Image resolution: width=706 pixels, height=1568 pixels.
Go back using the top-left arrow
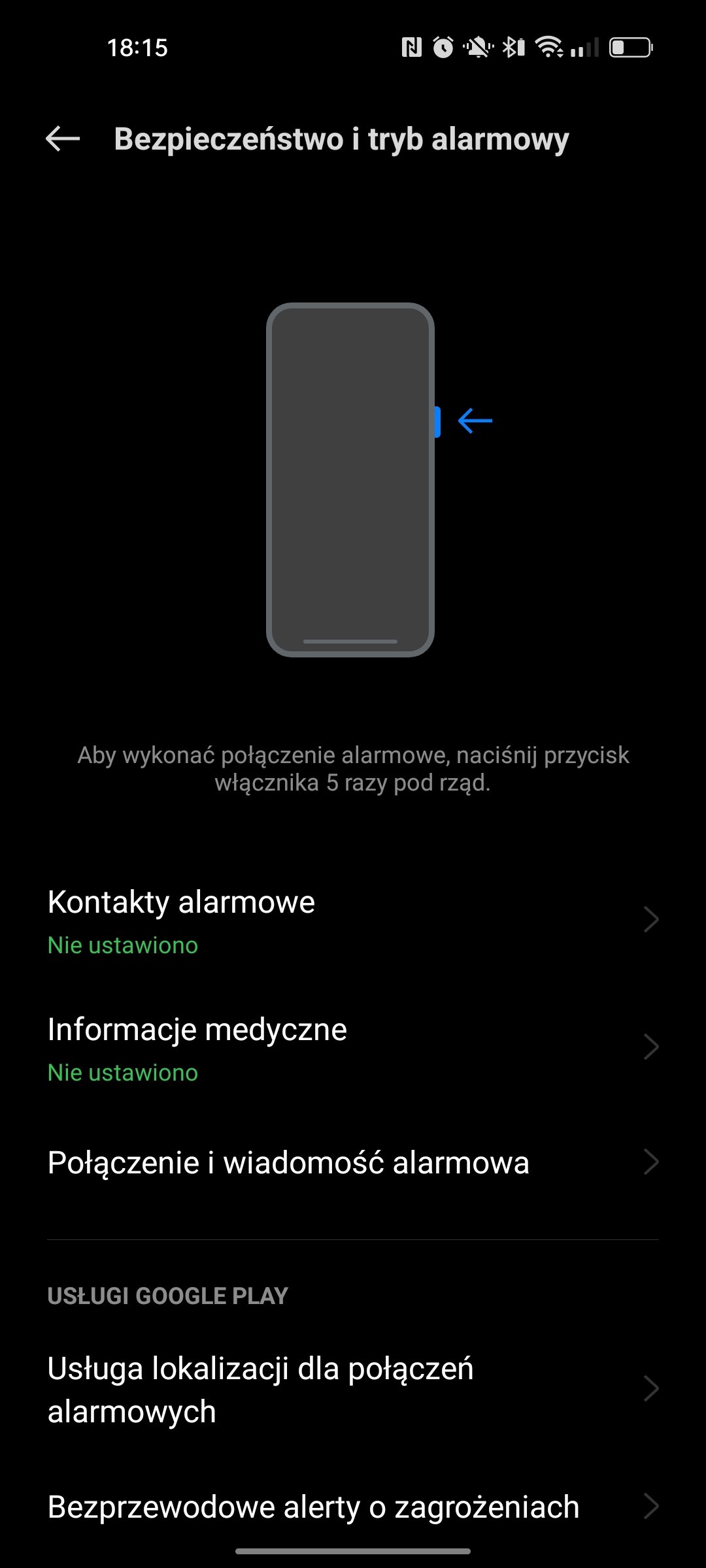tap(63, 139)
